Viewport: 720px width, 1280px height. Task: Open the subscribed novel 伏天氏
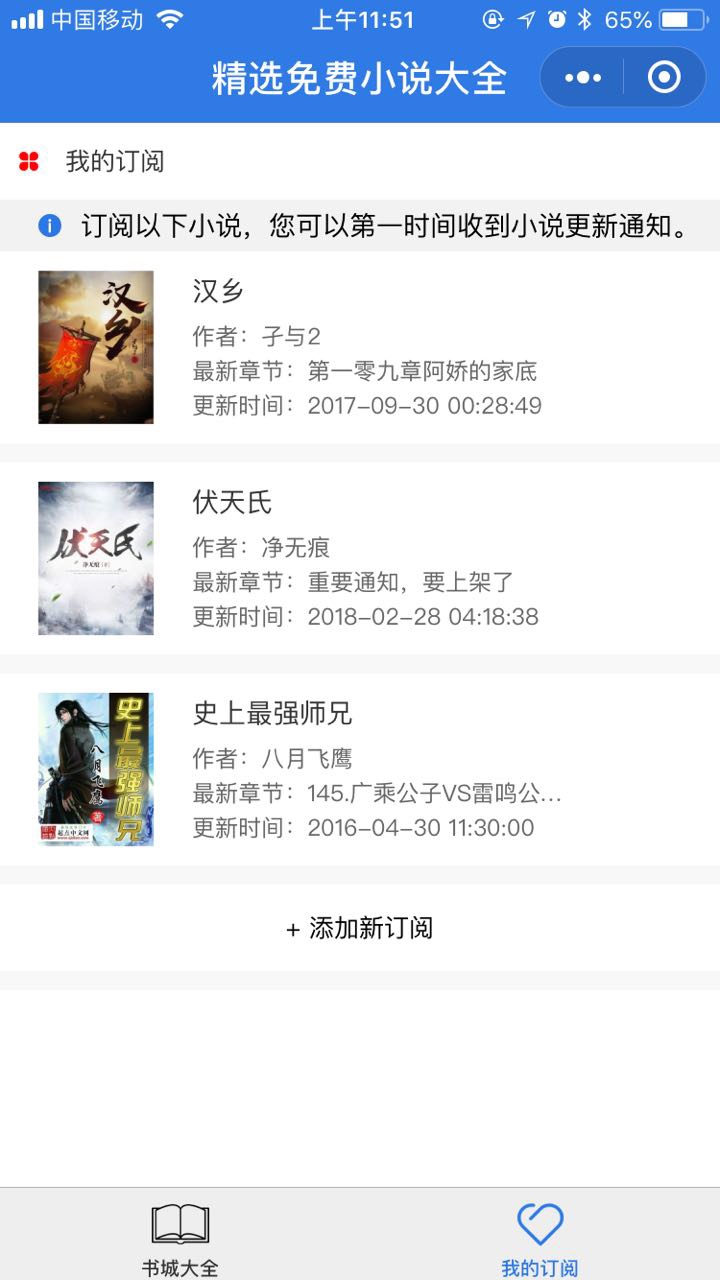point(360,558)
